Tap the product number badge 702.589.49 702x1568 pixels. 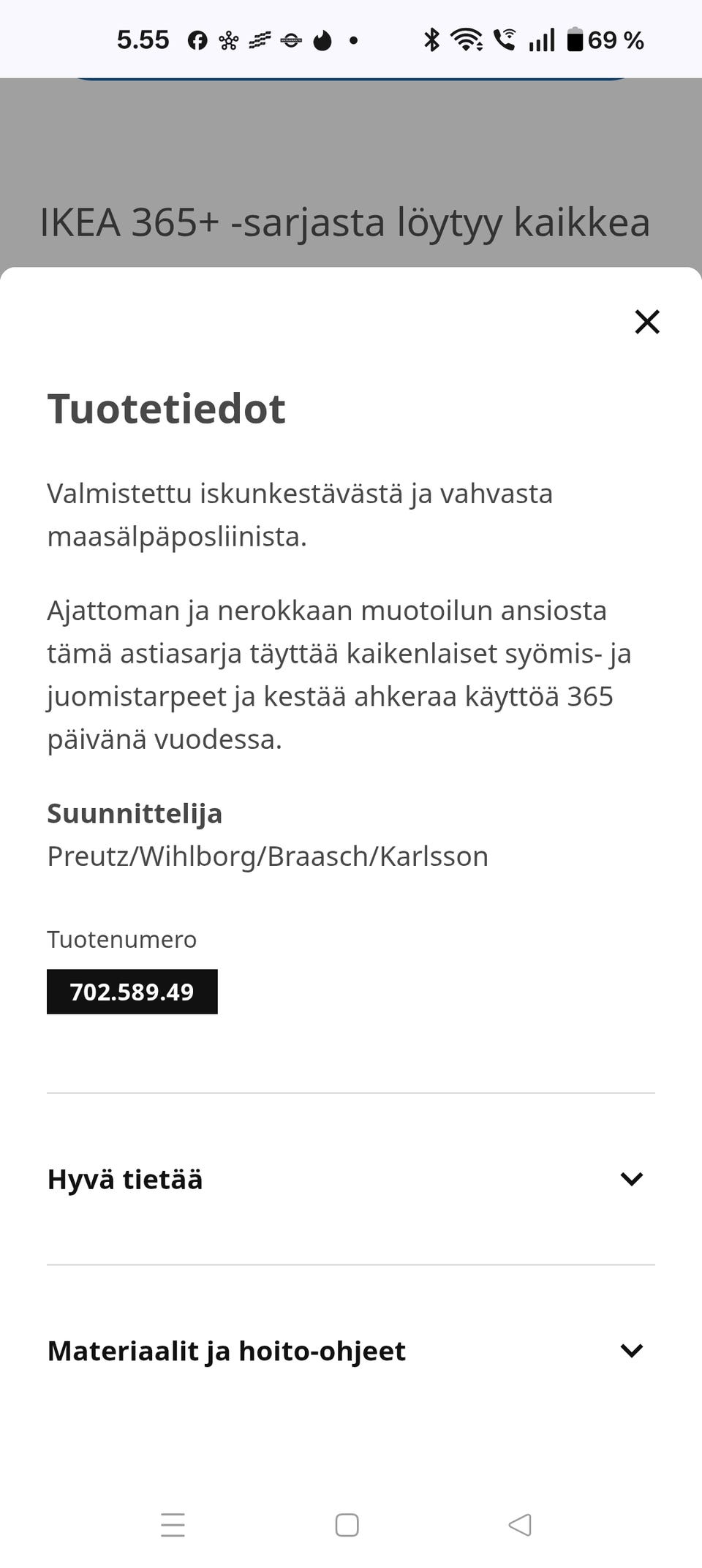coord(132,992)
